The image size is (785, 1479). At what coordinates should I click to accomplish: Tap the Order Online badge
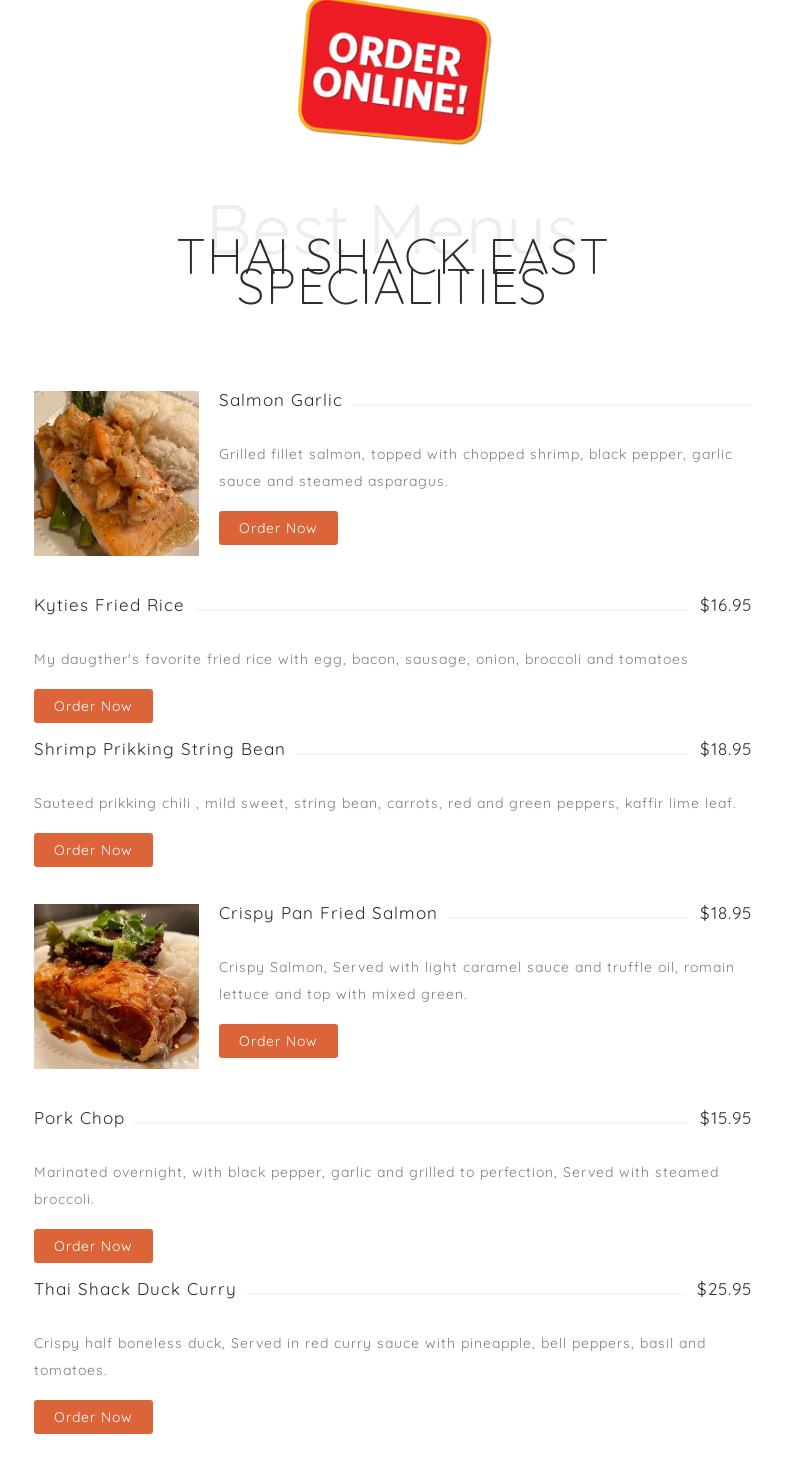point(393,72)
